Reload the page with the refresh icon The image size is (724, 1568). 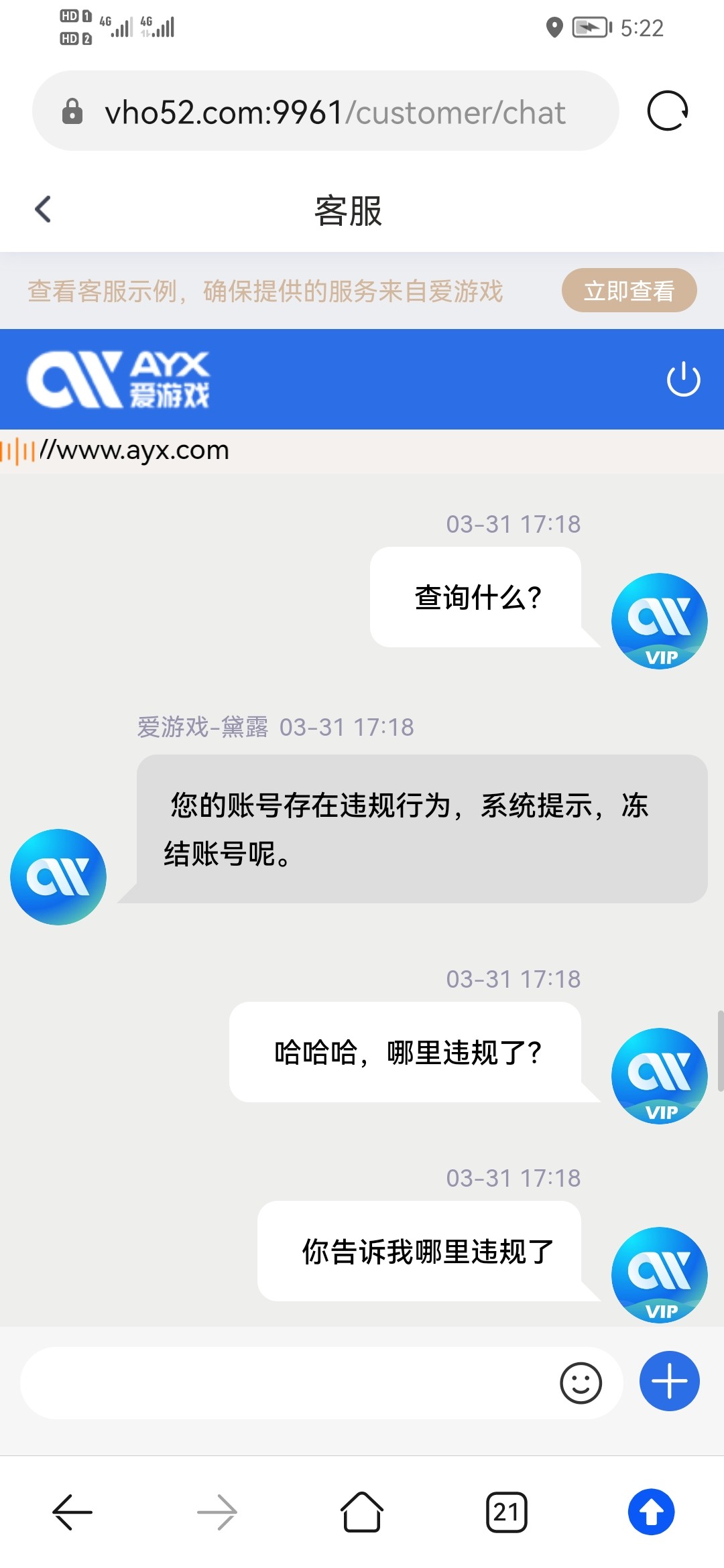[667, 111]
